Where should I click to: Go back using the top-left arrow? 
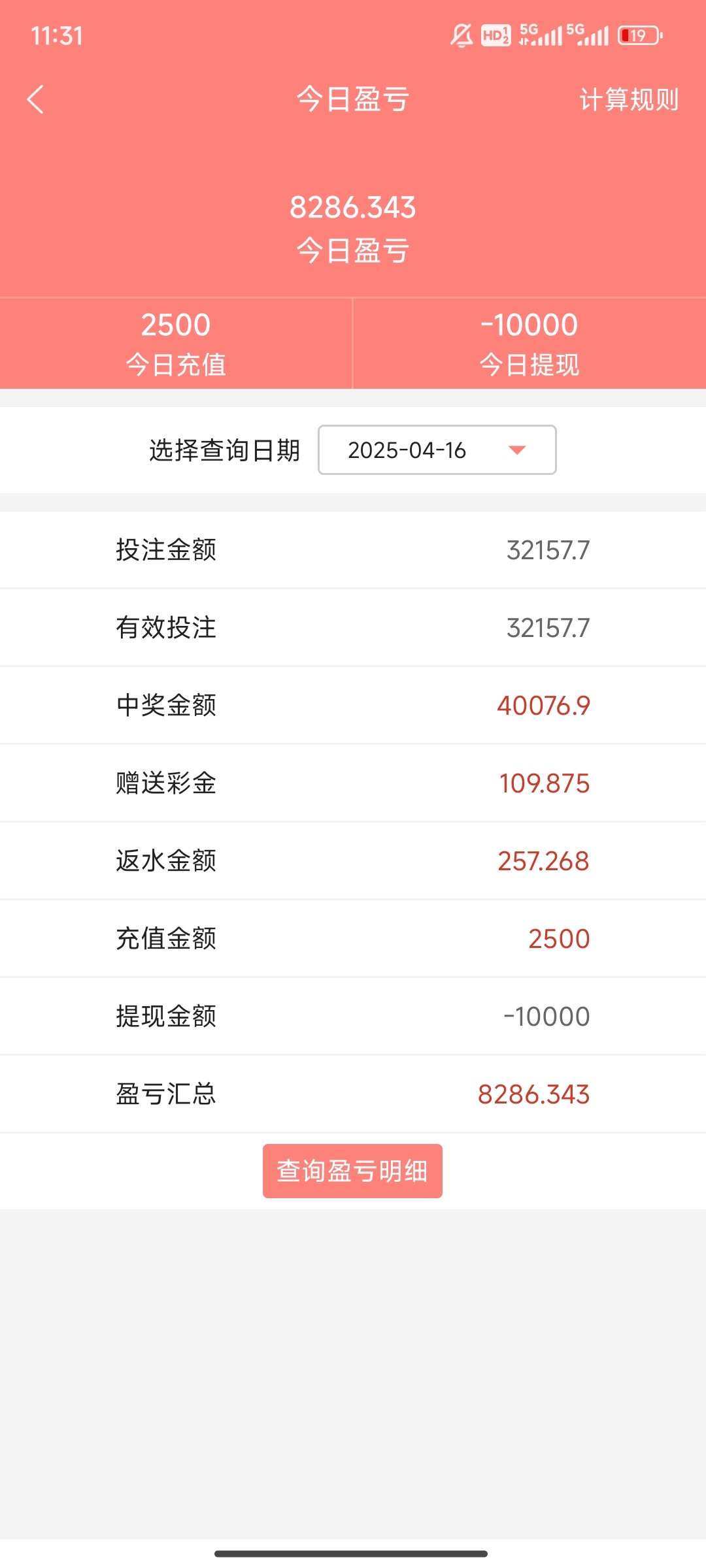35,99
